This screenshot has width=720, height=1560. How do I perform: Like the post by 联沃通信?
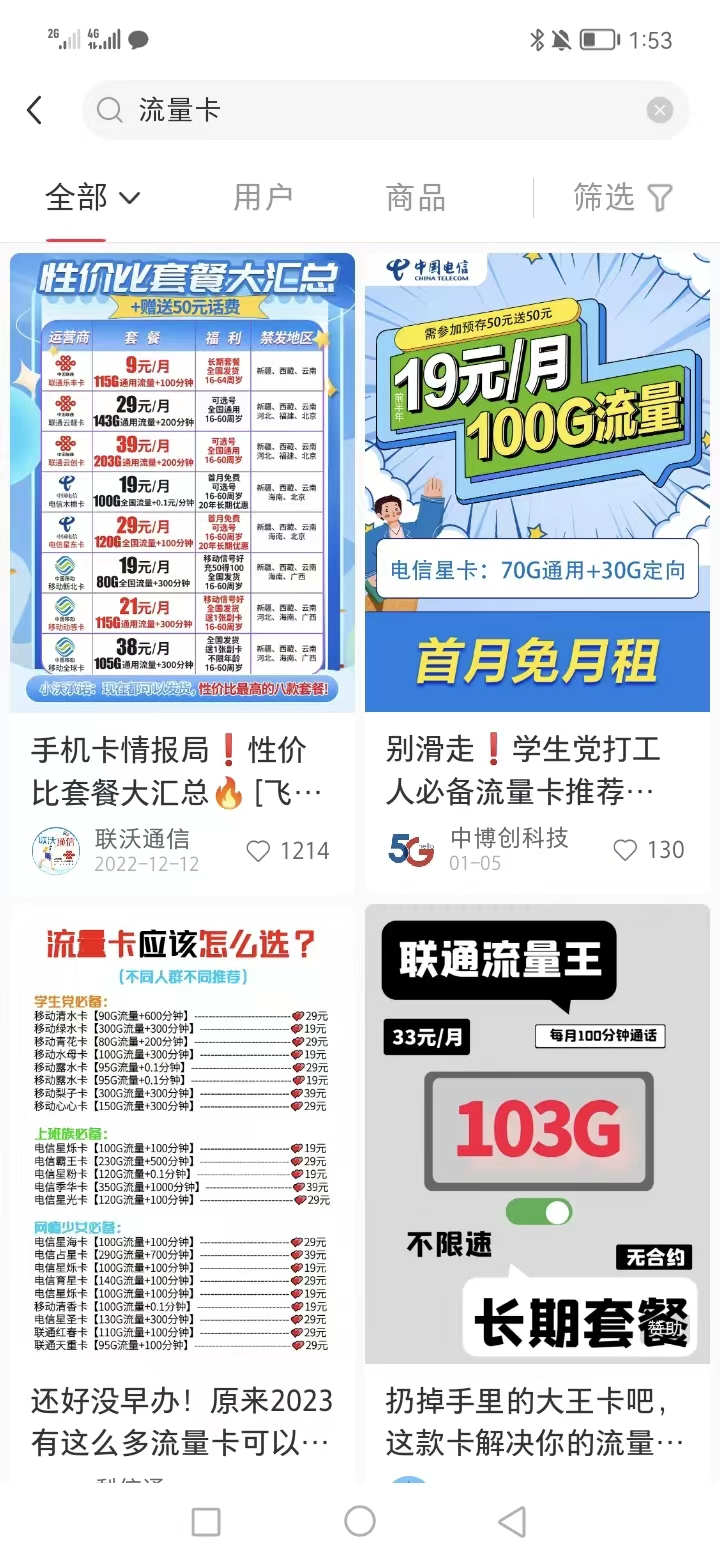pyautogui.click(x=259, y=851)
